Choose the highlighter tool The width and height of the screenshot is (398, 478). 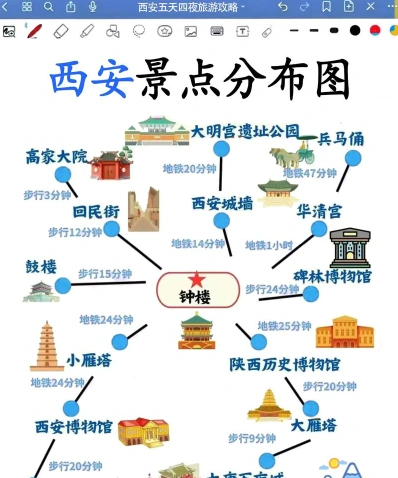point(87,32)
